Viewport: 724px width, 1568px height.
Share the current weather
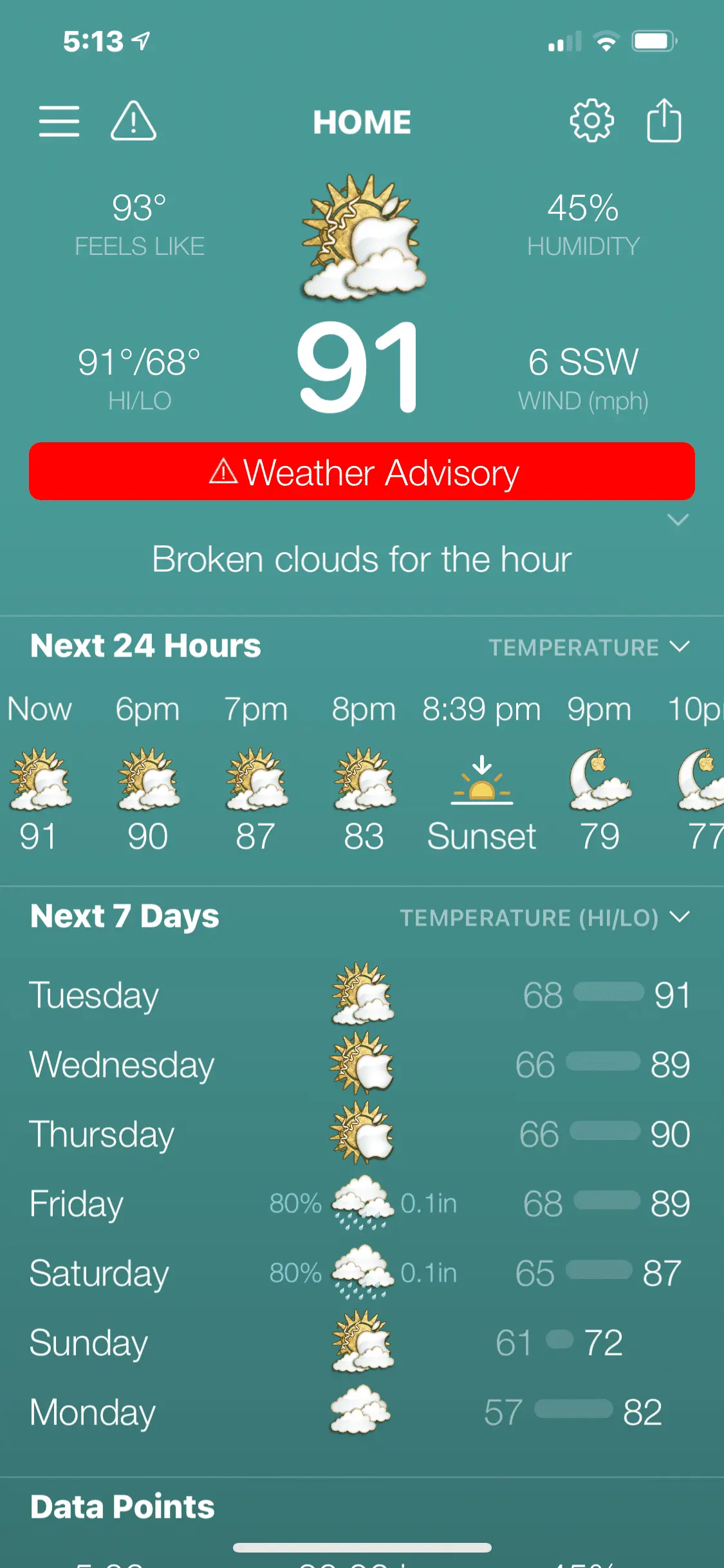point(664,120)
